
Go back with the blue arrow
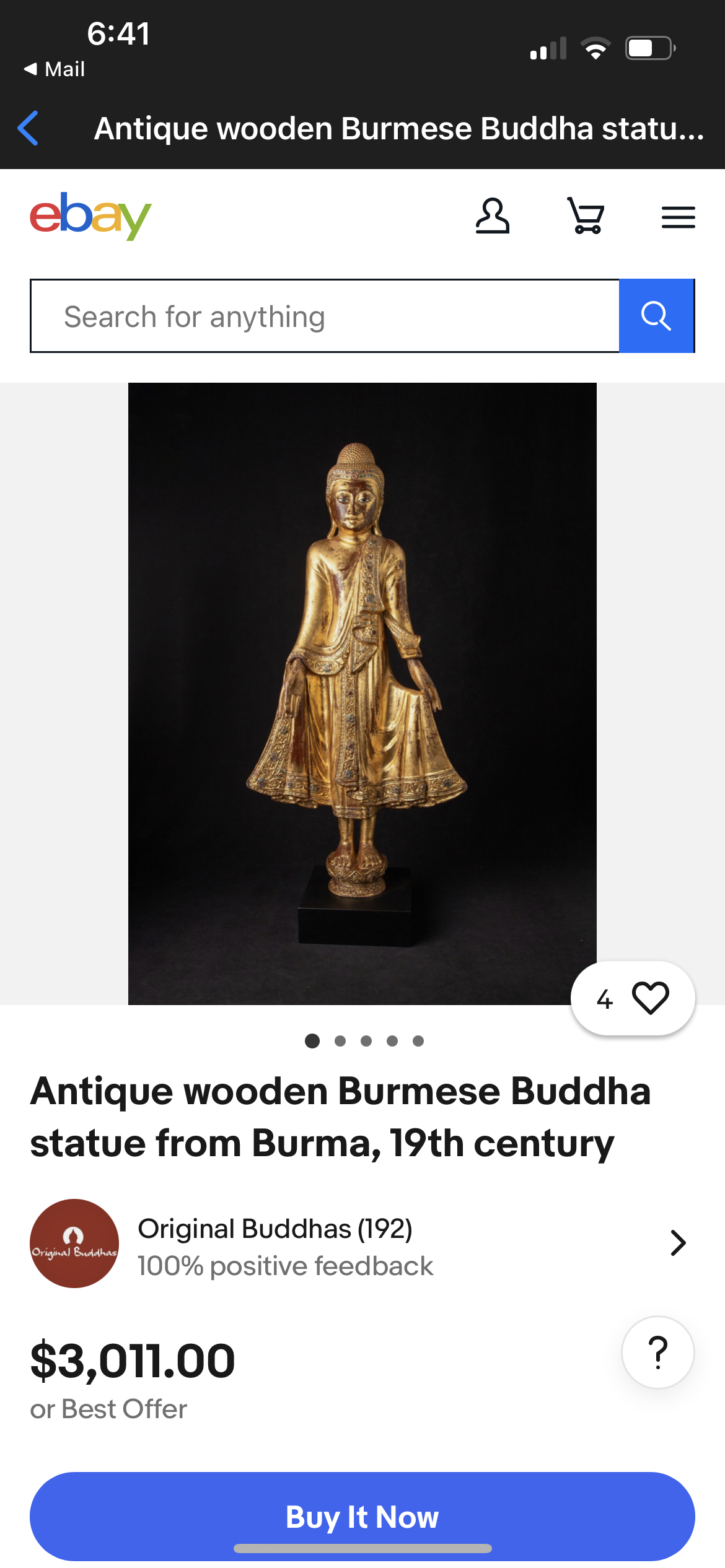28,128
